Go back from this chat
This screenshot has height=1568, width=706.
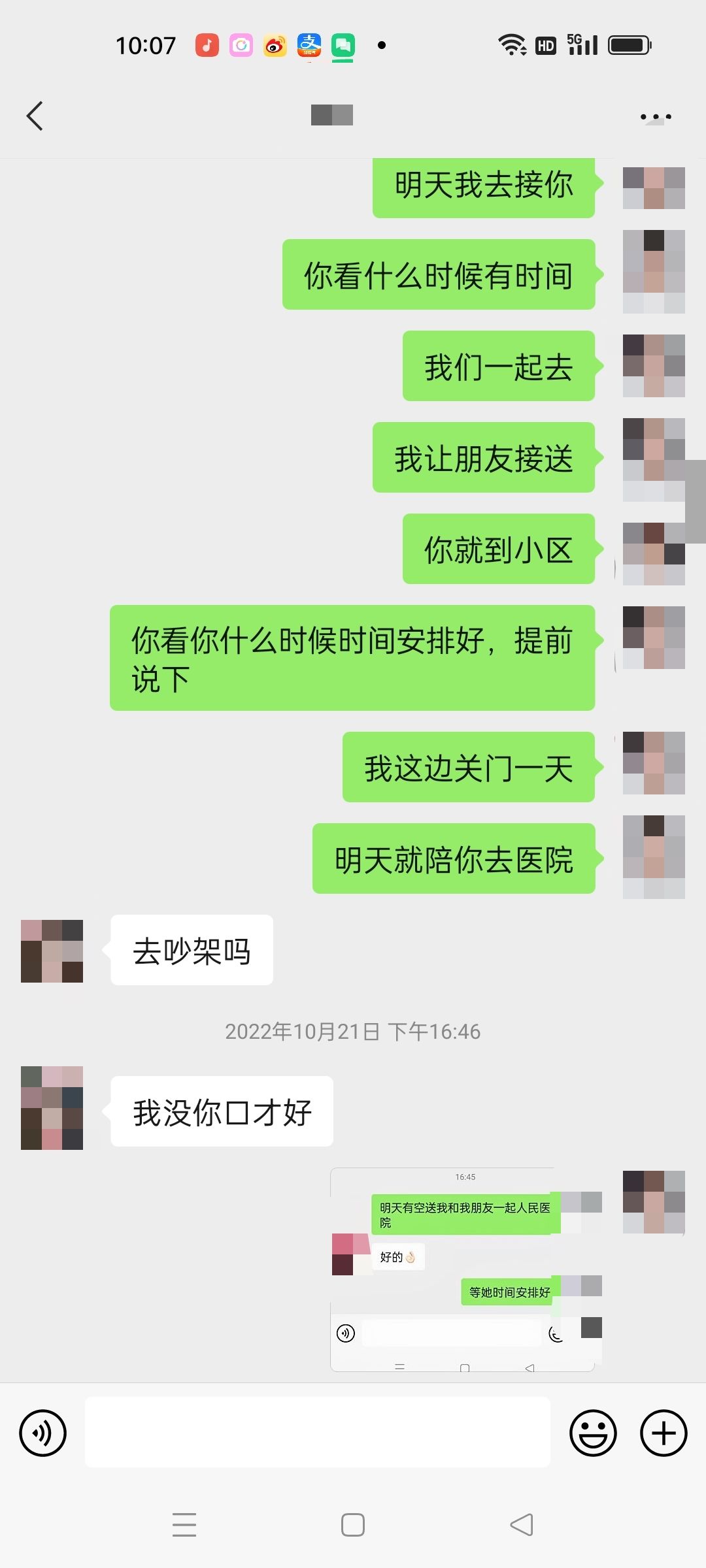(35, 116)
